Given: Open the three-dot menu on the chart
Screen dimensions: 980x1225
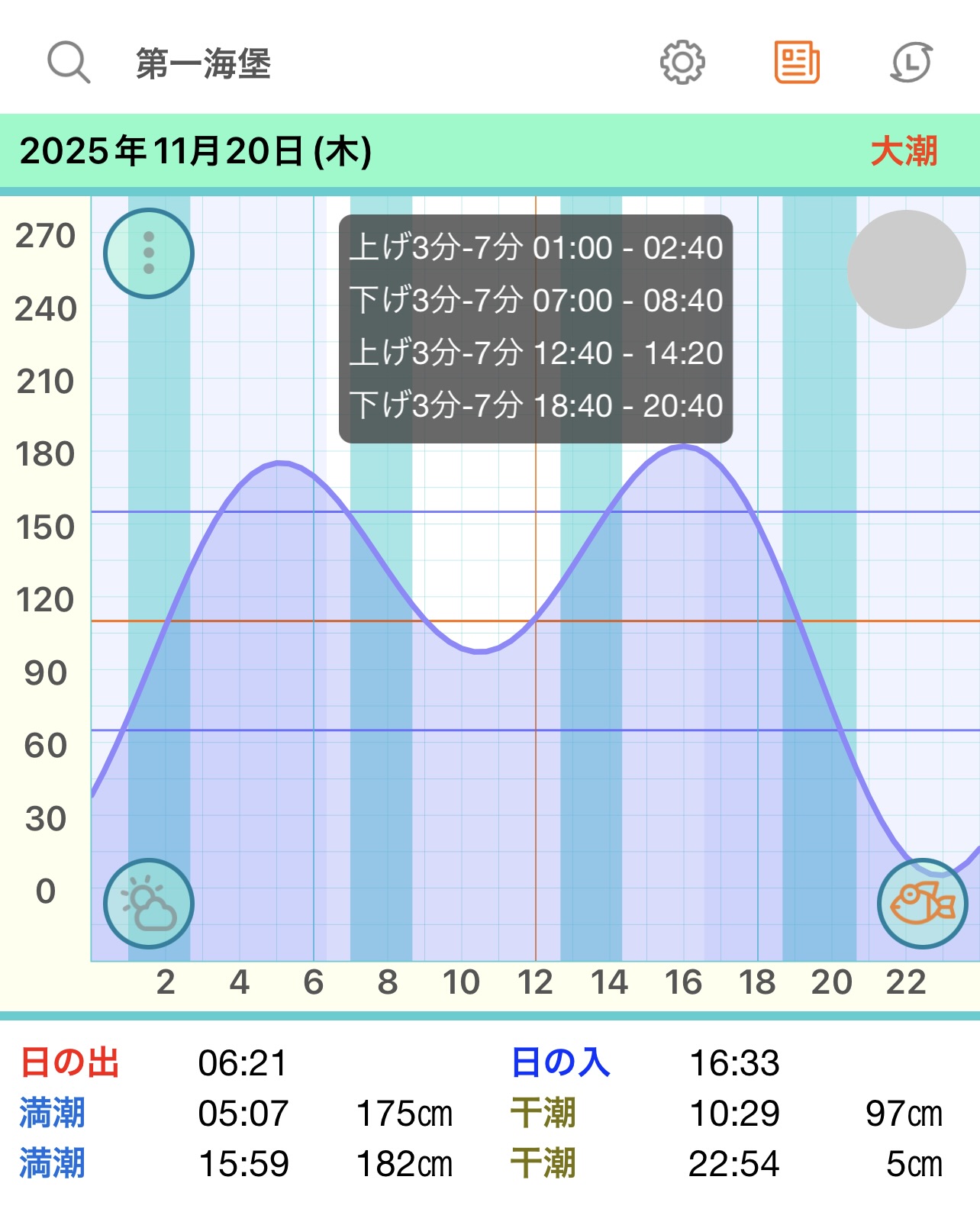Looking at the screenshot, I should [x=149, y=253].
